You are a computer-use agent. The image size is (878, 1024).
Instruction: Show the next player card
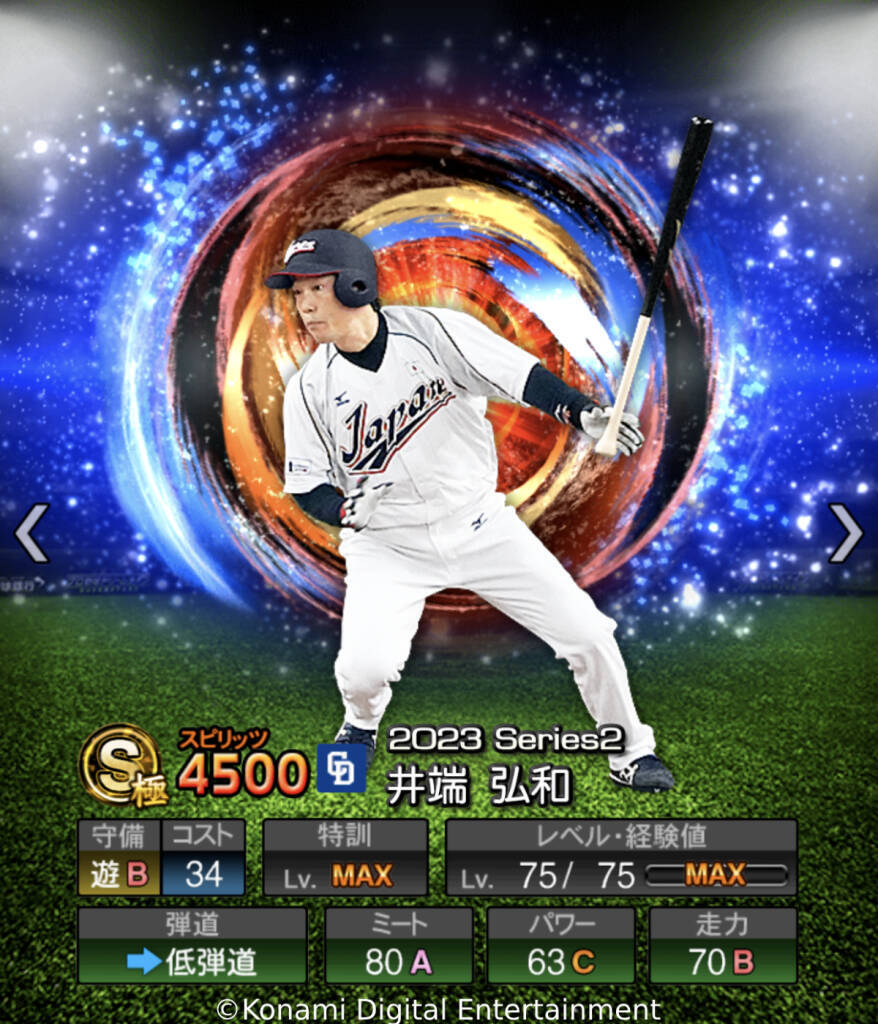(845, 533)
